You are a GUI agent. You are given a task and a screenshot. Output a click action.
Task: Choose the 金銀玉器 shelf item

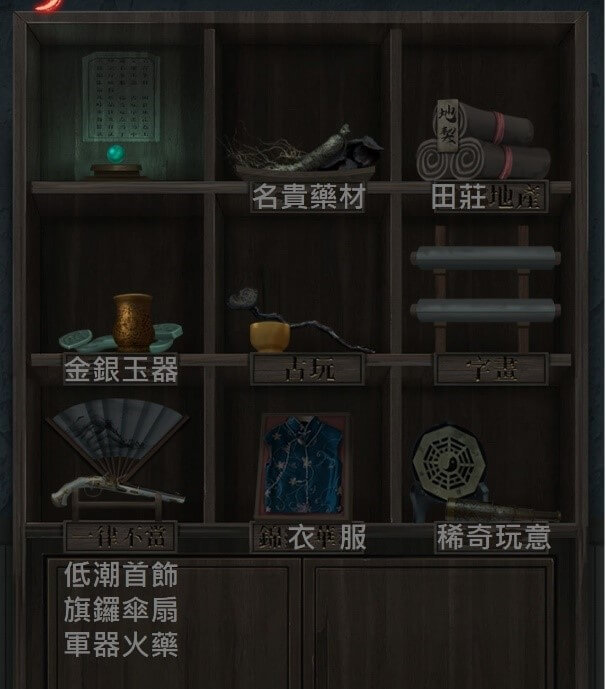click(x=120, y=325)
